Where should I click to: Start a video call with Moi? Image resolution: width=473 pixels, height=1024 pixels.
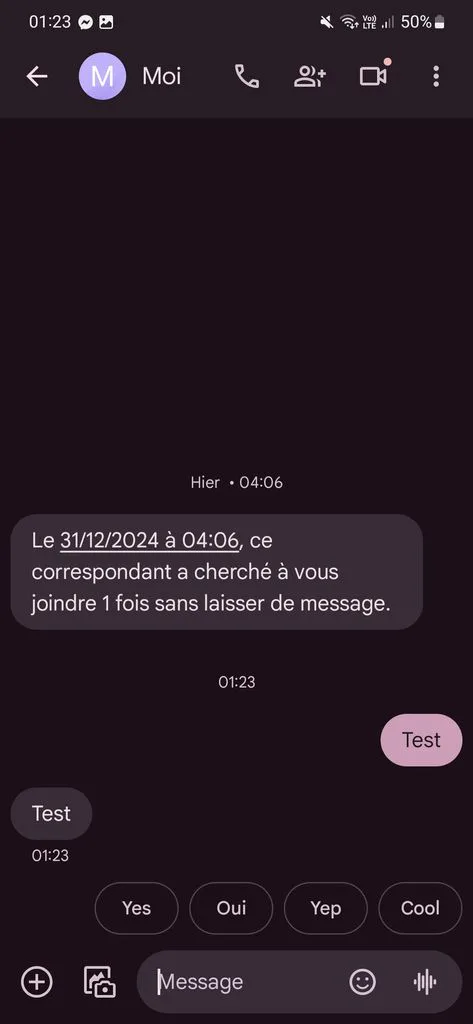point(373,76)
